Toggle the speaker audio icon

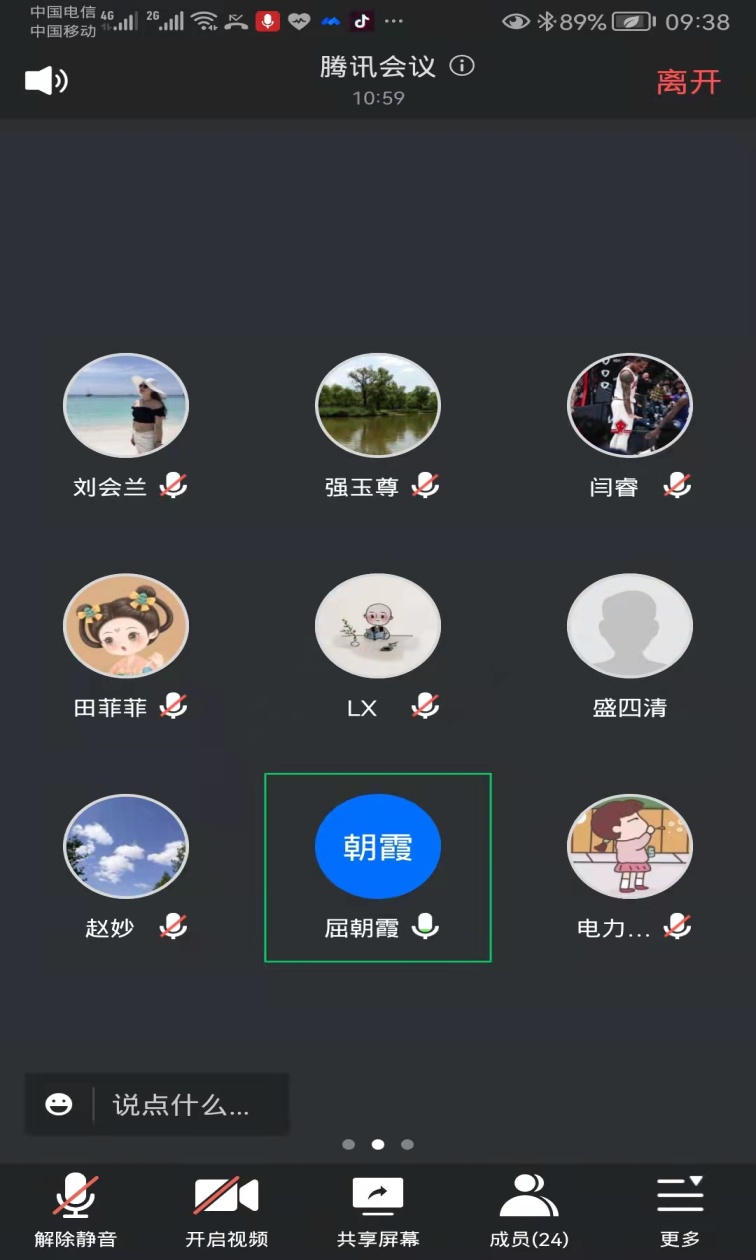coord(45,81)
